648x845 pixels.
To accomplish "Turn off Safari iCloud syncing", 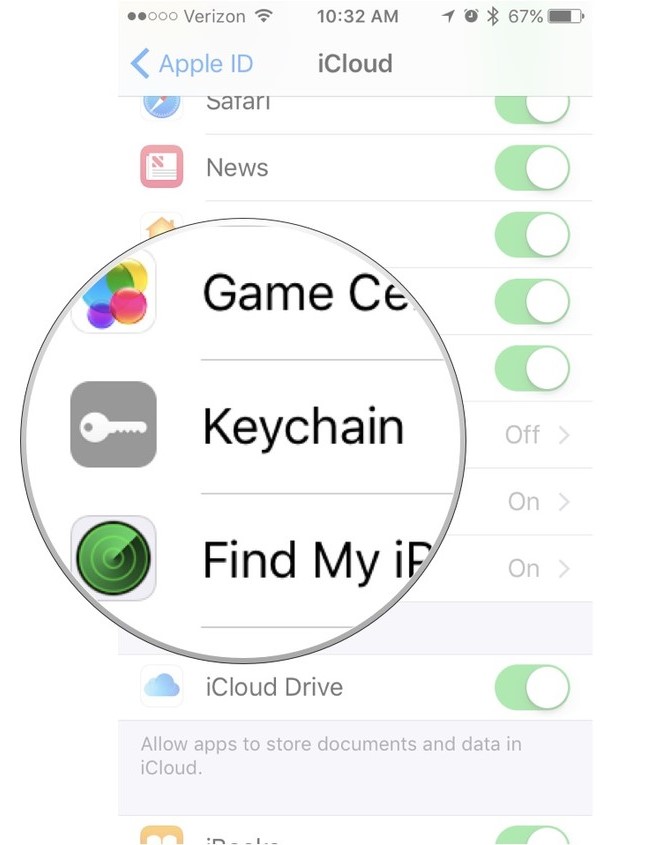I will click(532, 106).
